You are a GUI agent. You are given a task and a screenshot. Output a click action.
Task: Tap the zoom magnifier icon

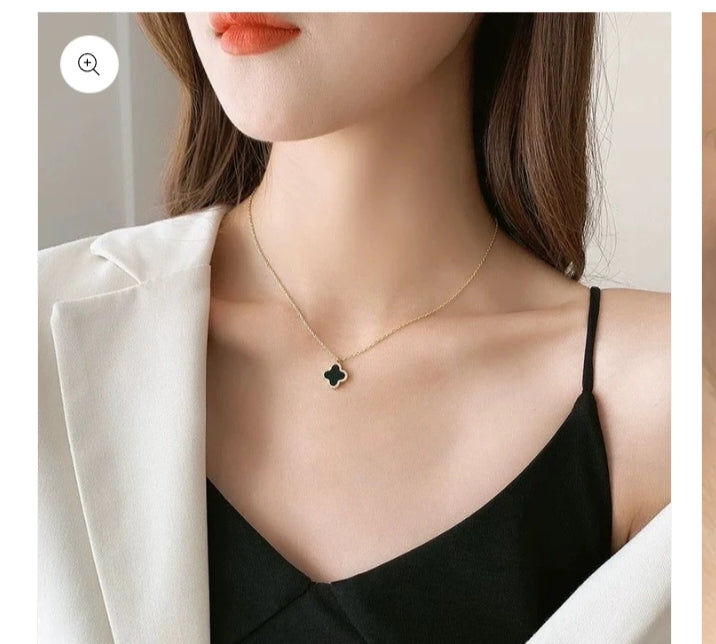[x=89, y=65]
